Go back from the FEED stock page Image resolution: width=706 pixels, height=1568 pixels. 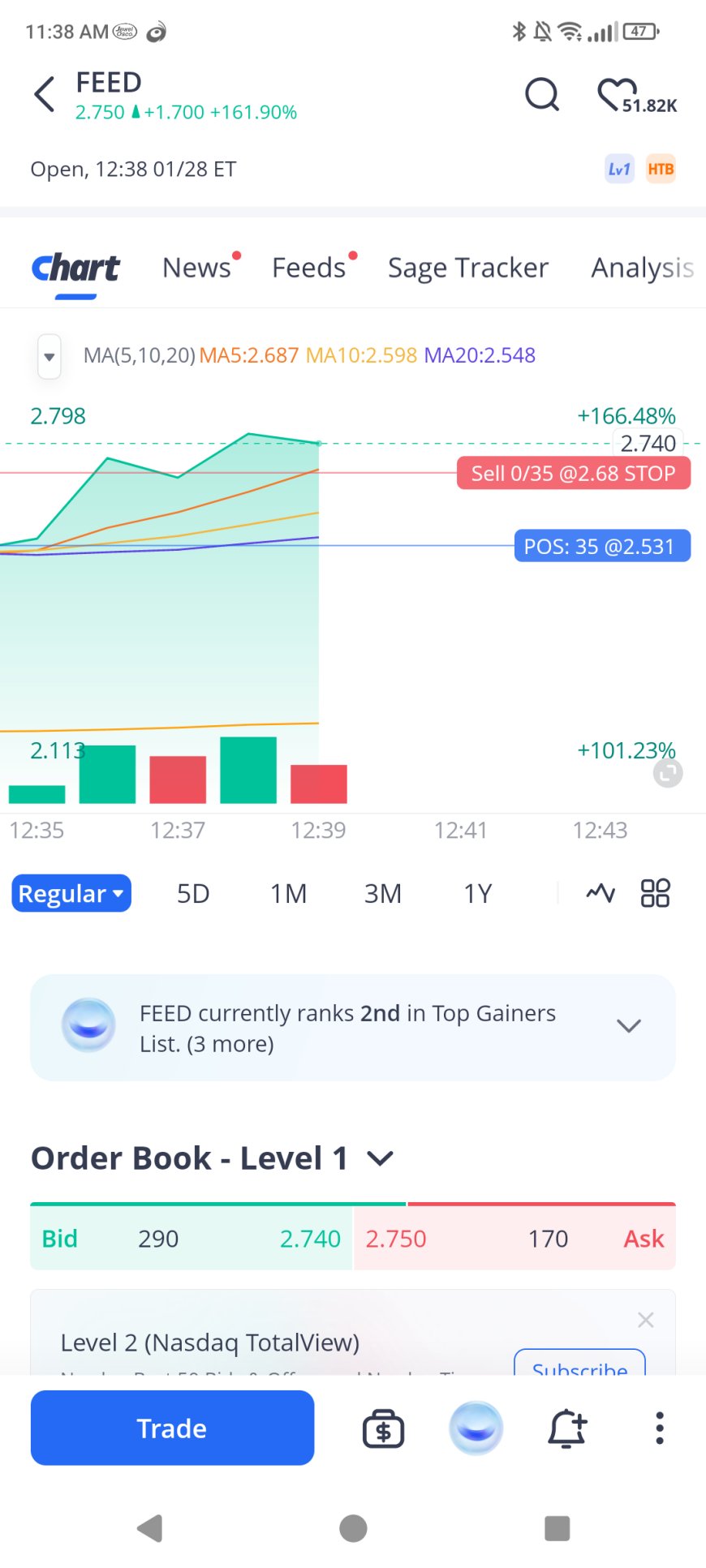(45, 94)
